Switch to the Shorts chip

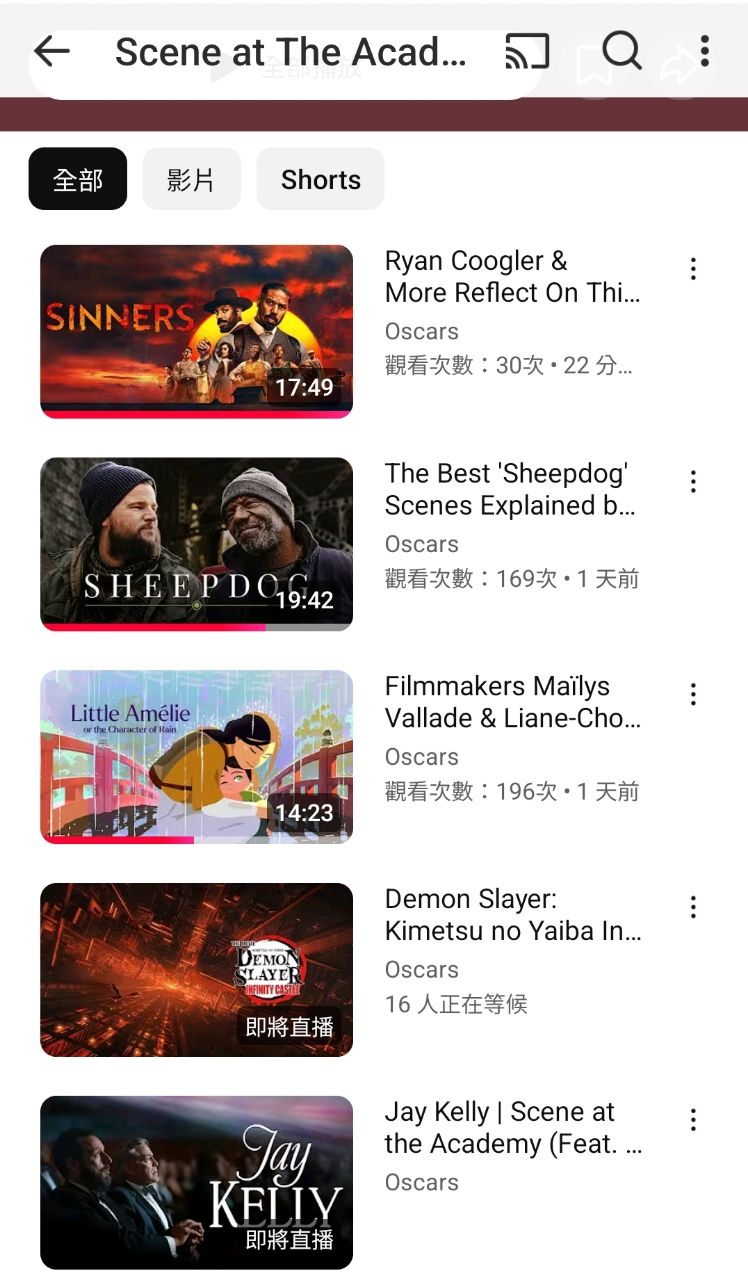(320, 179)
